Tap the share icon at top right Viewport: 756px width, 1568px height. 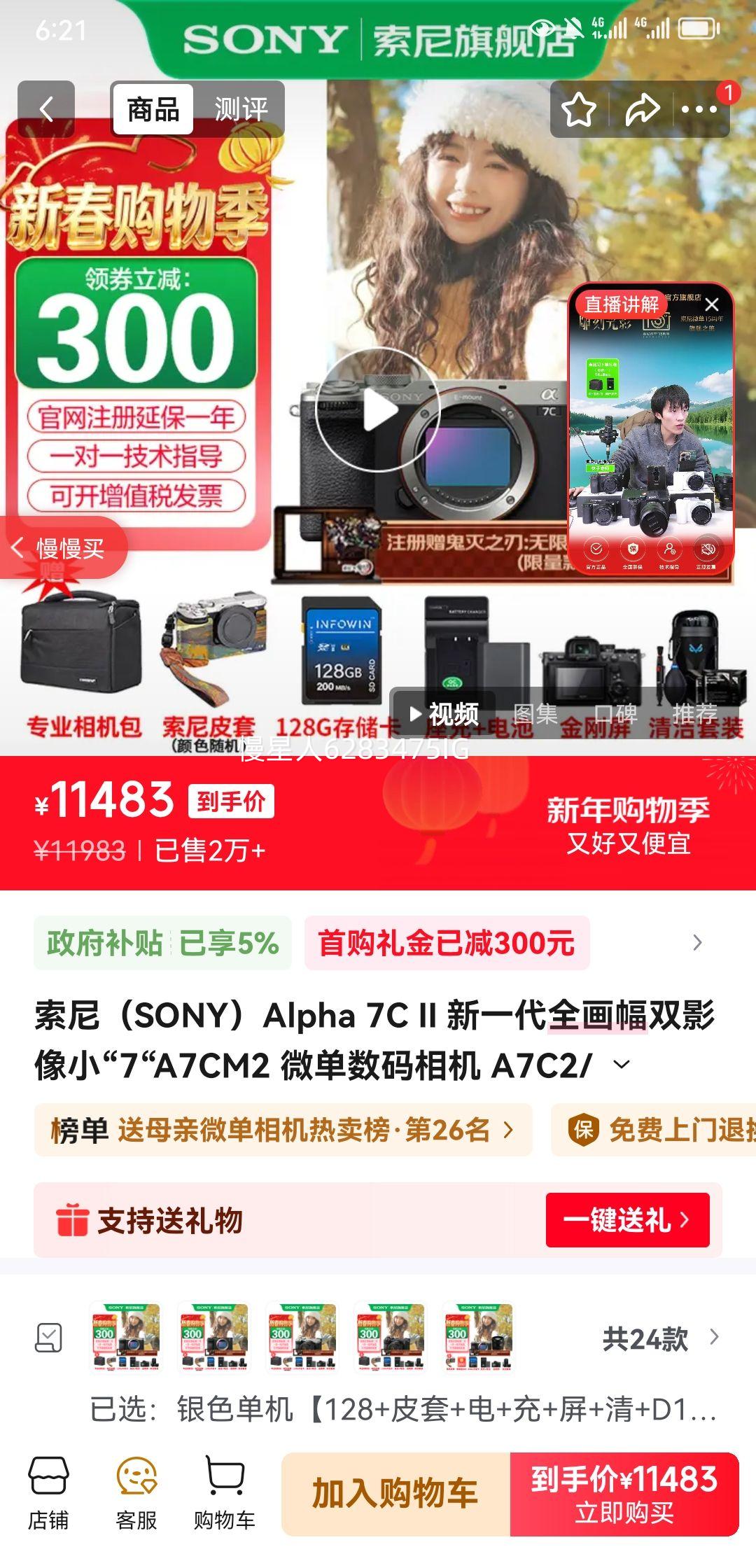pyautogui.click(x=645, y=108)
